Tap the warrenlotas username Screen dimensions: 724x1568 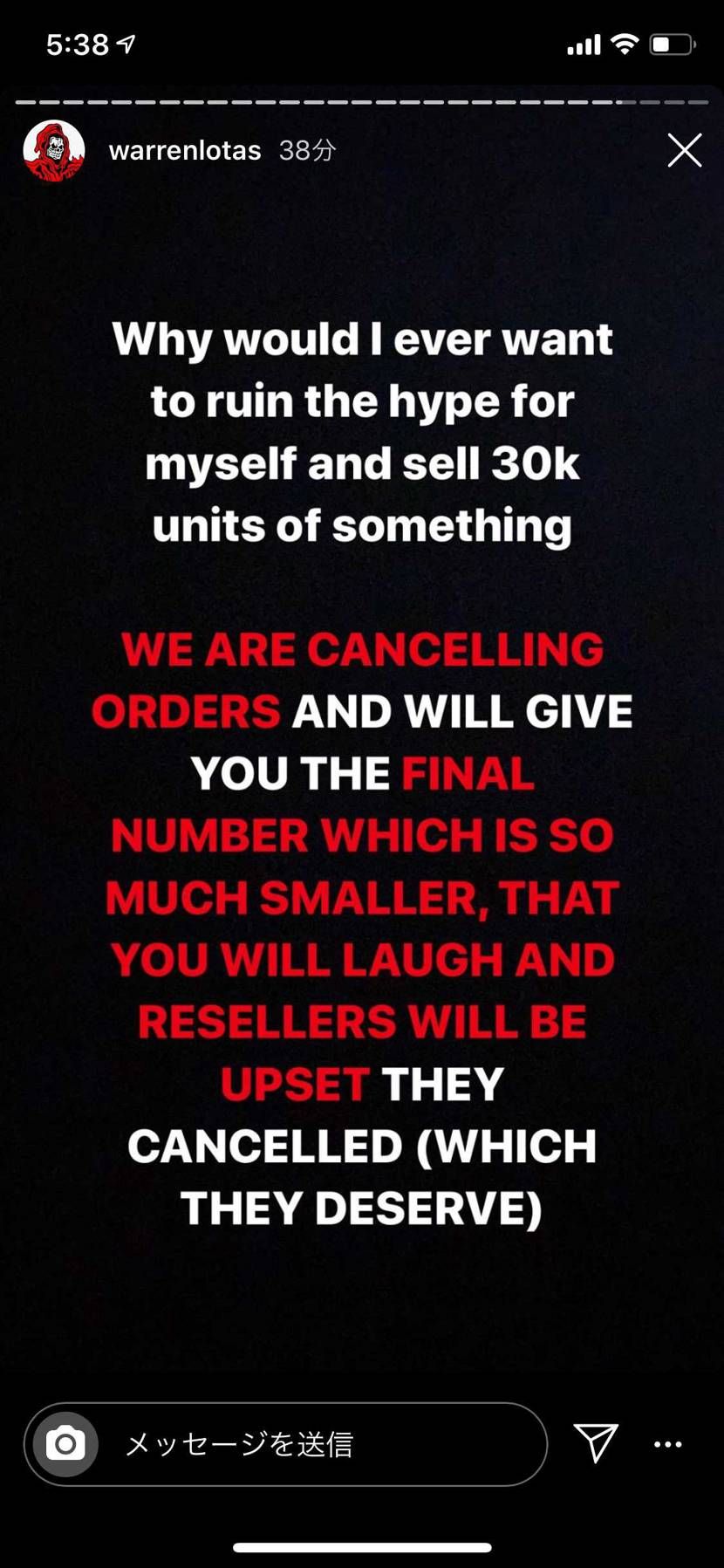185,151
